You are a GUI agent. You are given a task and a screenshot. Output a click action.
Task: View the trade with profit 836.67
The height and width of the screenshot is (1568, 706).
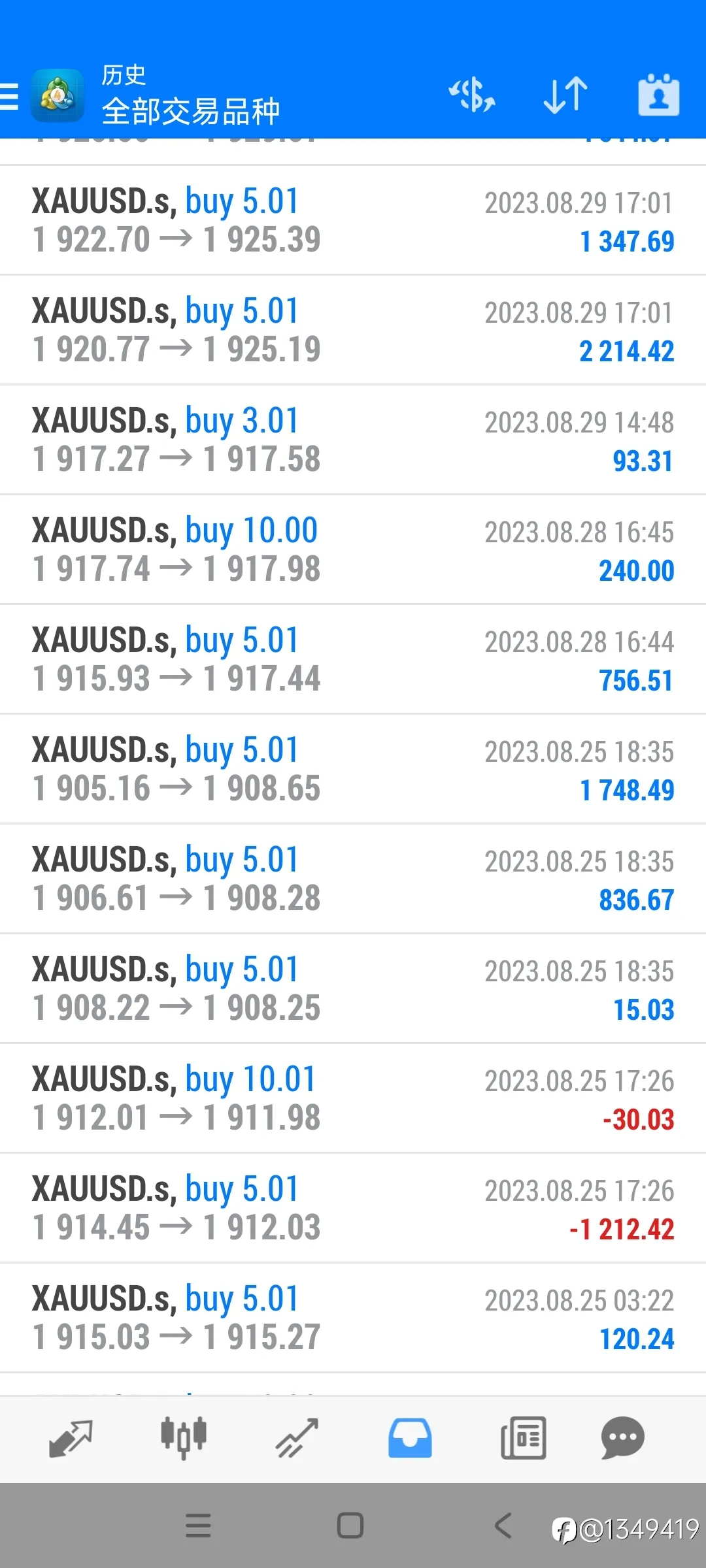pos(353,879)
